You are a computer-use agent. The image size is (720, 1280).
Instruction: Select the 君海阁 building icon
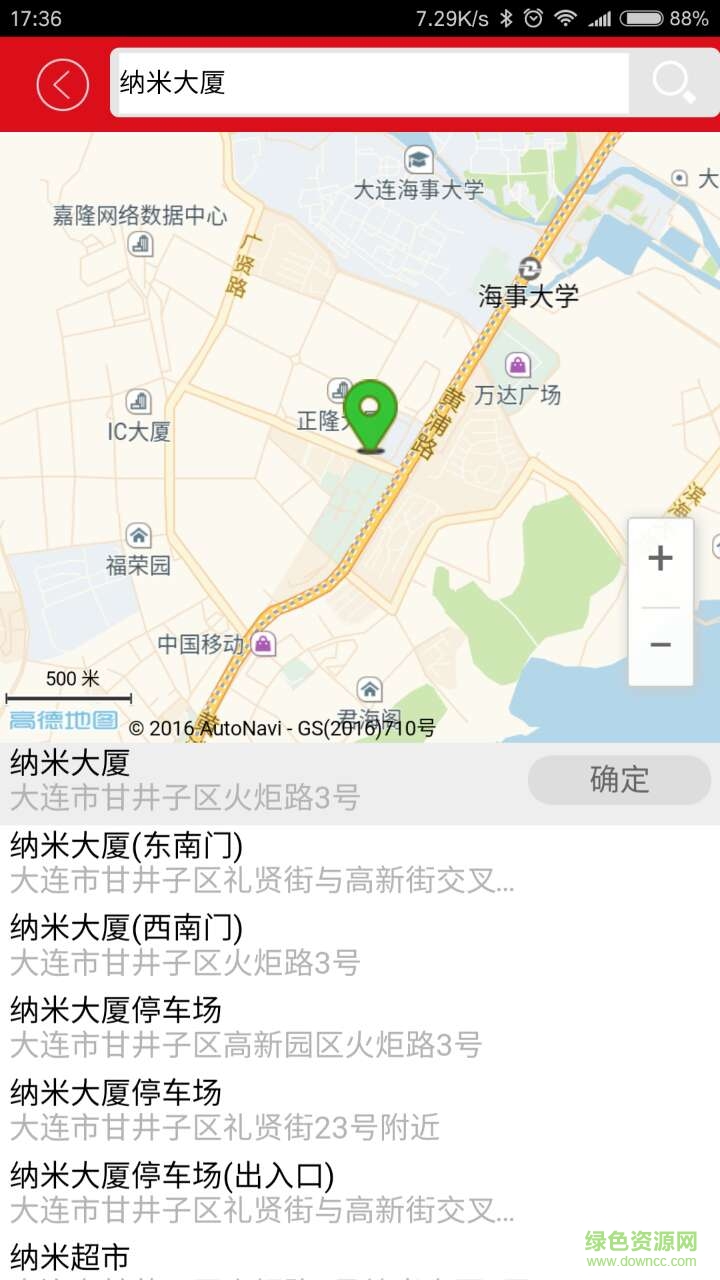(371, 691)
